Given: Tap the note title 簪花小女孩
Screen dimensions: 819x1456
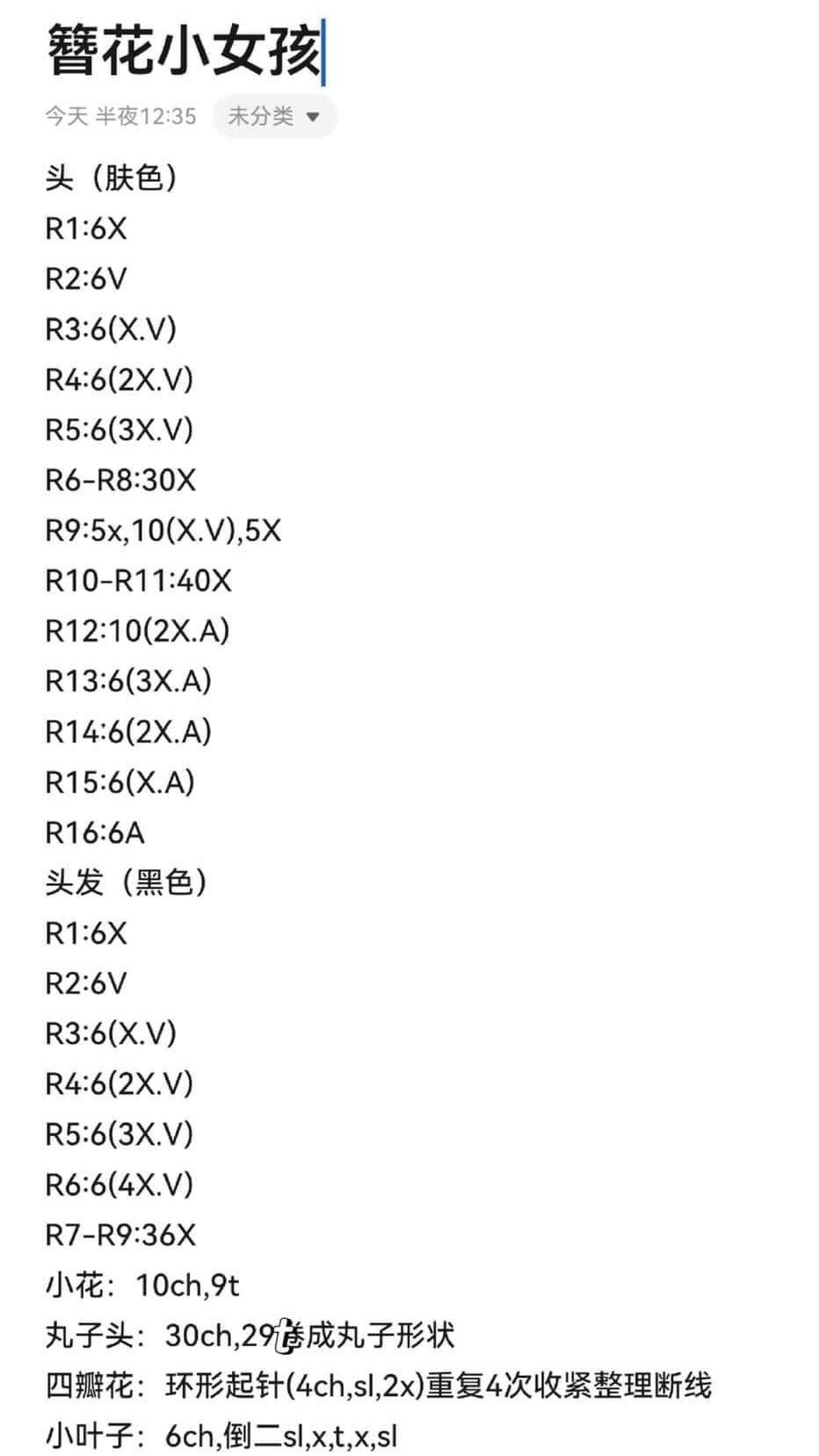Looking at the screenshot, I should coord(185,51).
